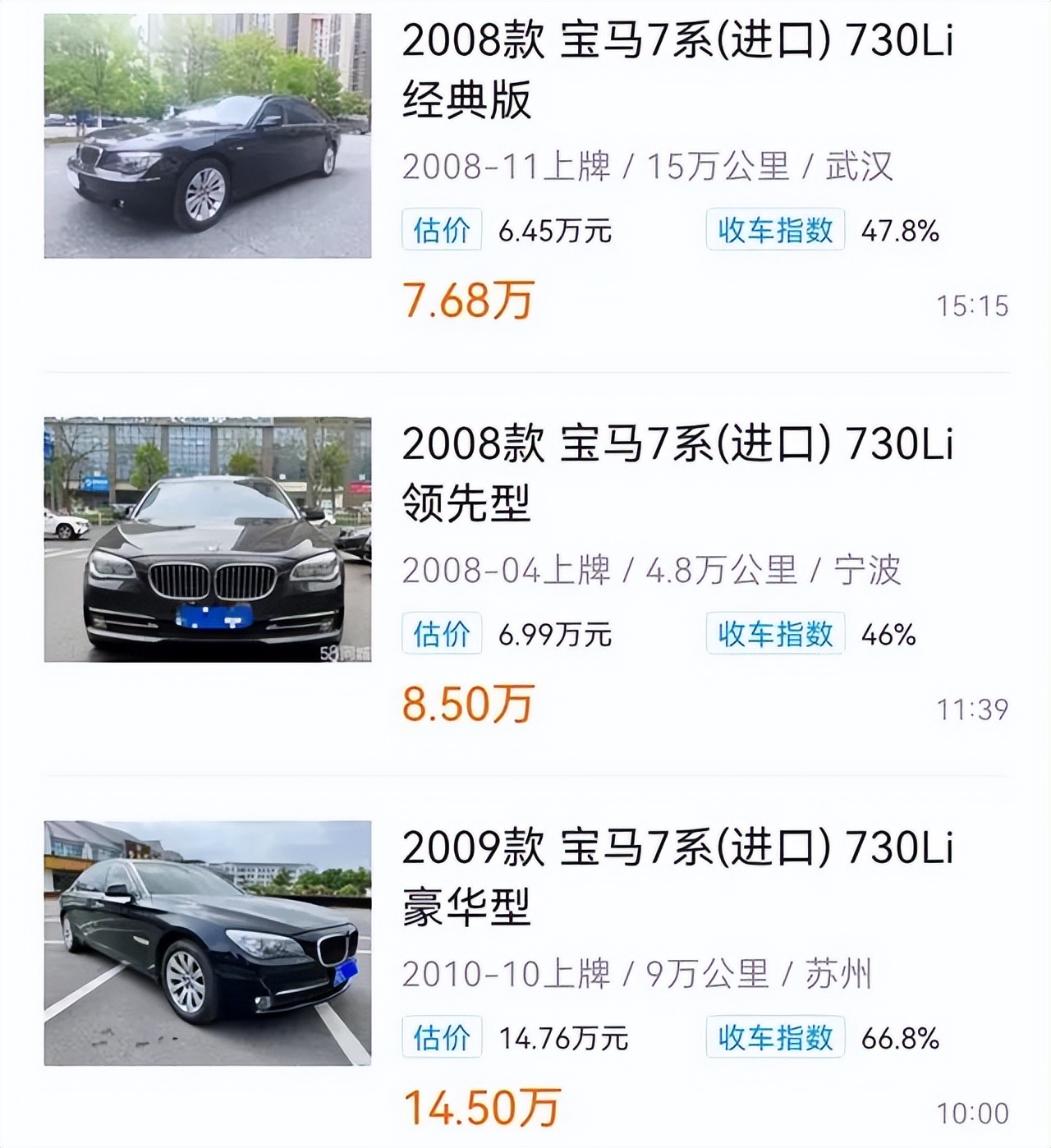Viewport: 1051px width, 1148px height.
Task: Click the 估价 tag on the 豪华型 listing
Action: coord(441,1039)
